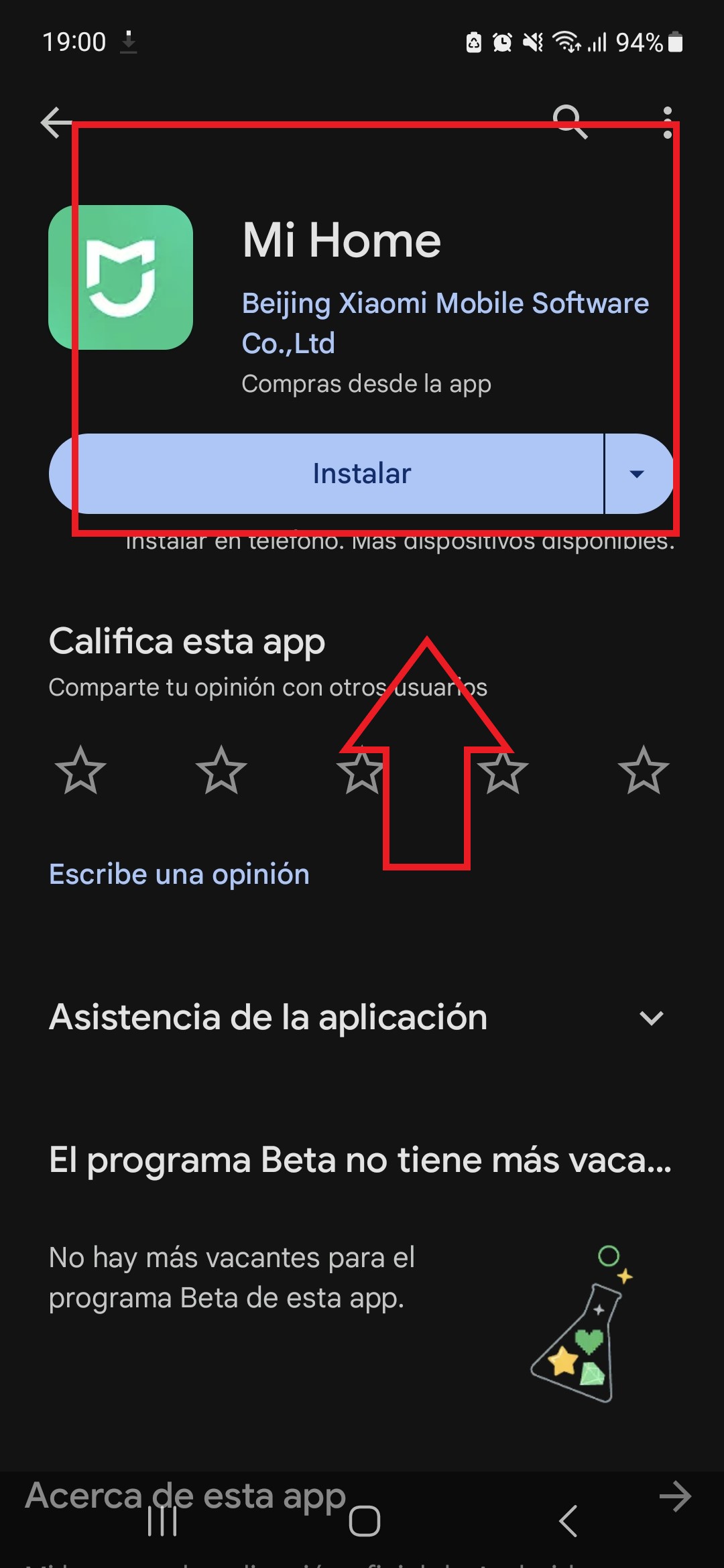Rate the app one star
This screenshot has height=1568, width=724.
click(x=80, y=771)
